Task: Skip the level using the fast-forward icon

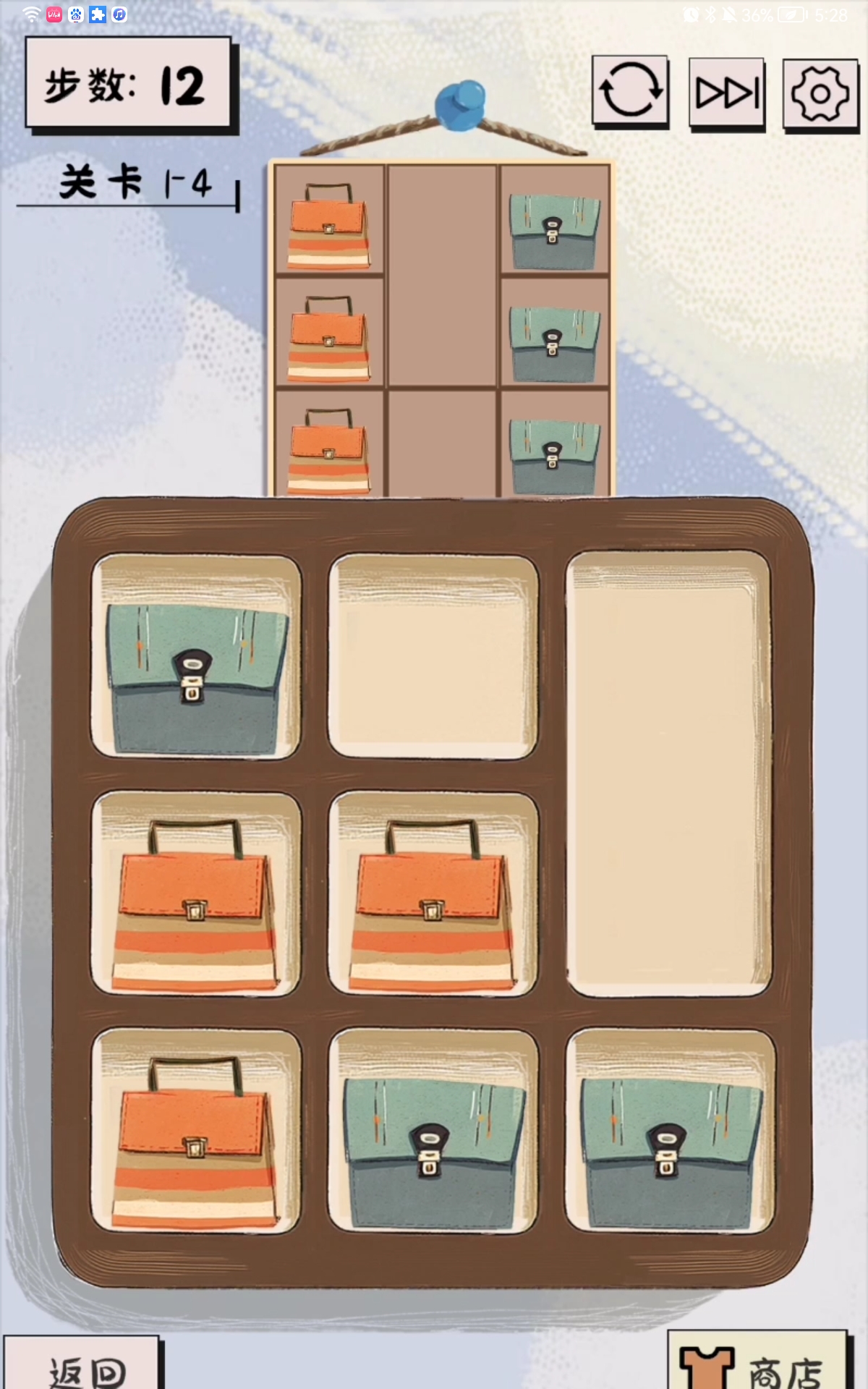Action: tap(726, 93)
